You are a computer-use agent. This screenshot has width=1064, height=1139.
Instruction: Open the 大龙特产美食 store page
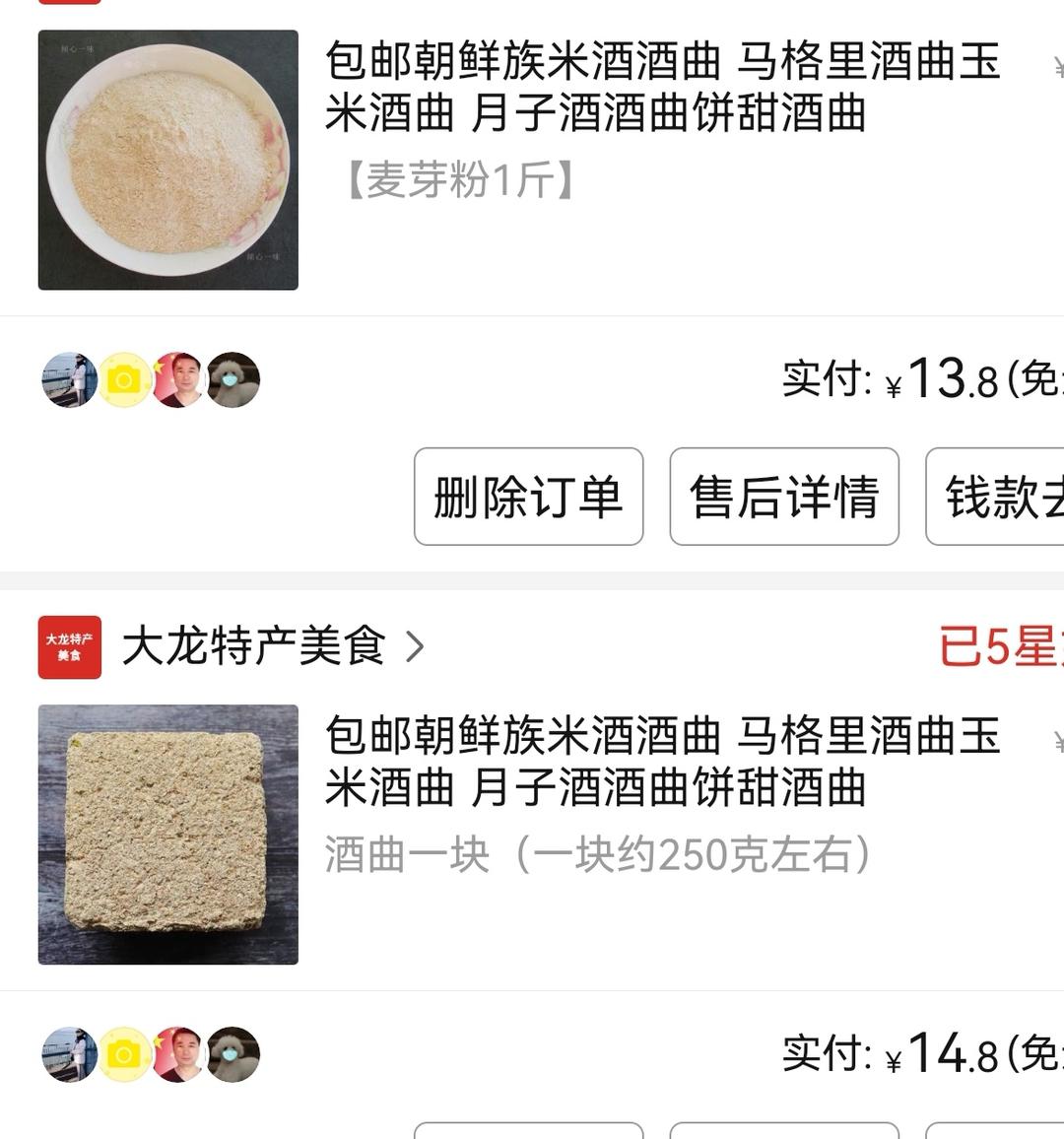253,647
